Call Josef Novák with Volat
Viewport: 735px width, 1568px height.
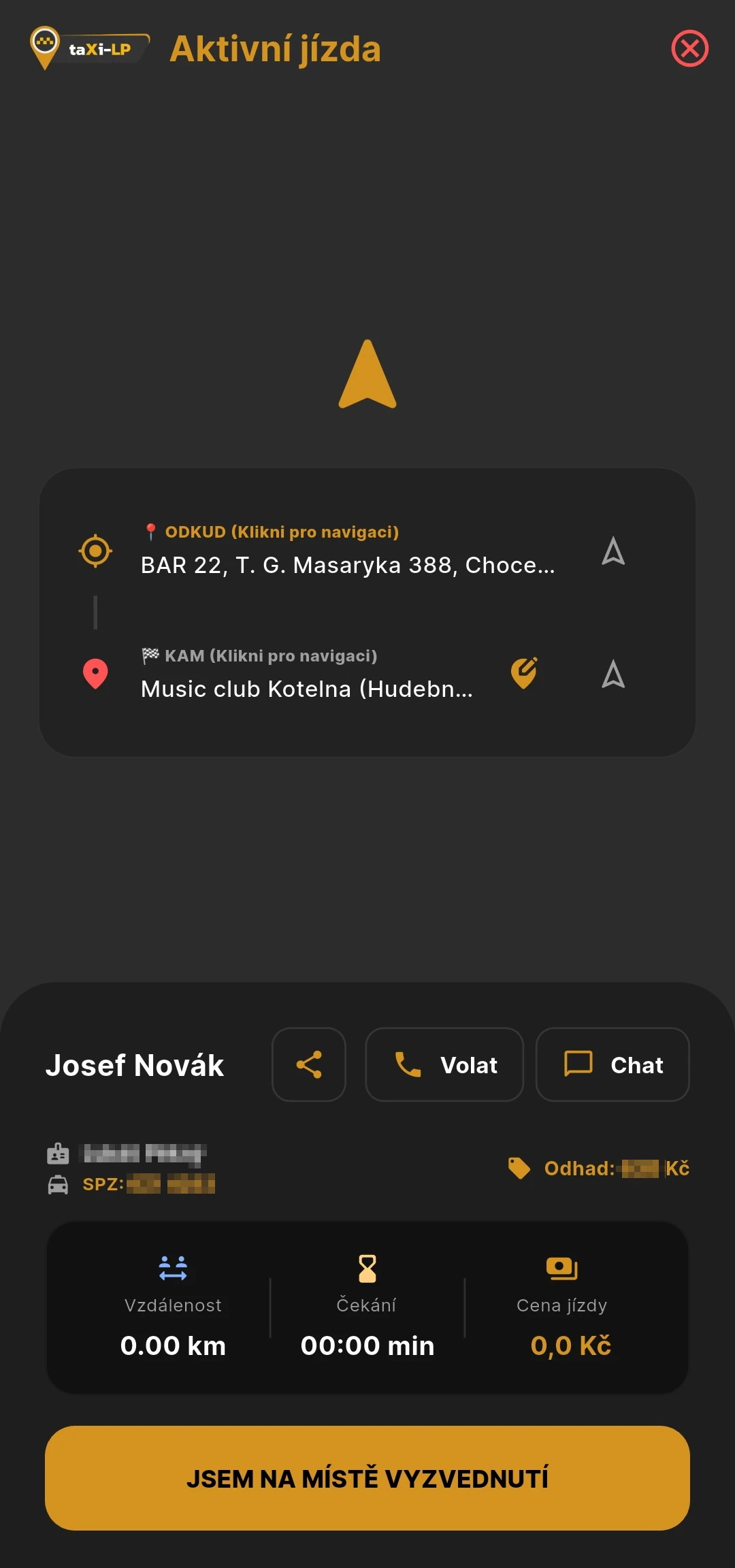[444, 1064]
